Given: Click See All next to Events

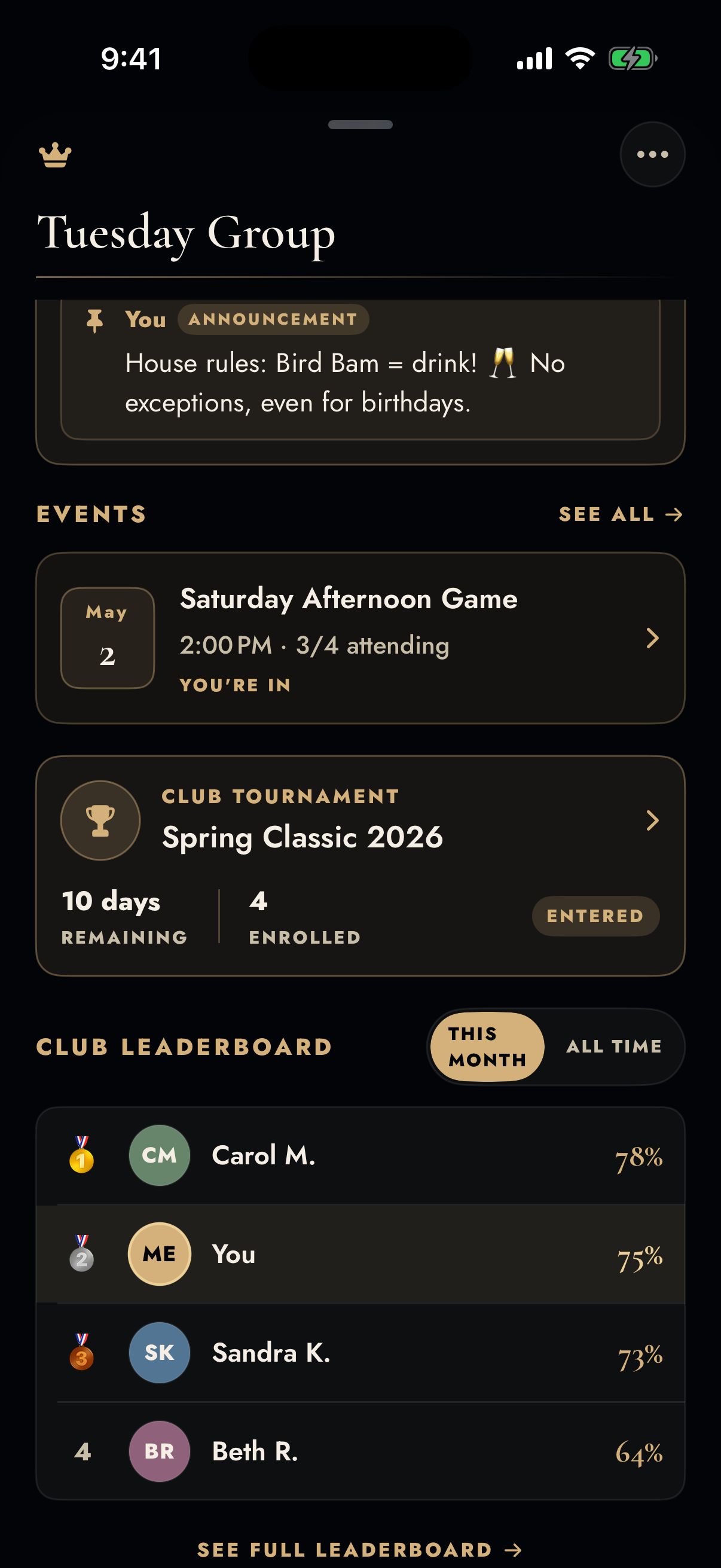Looking at the screenshot, I should [x=620, y=514].
